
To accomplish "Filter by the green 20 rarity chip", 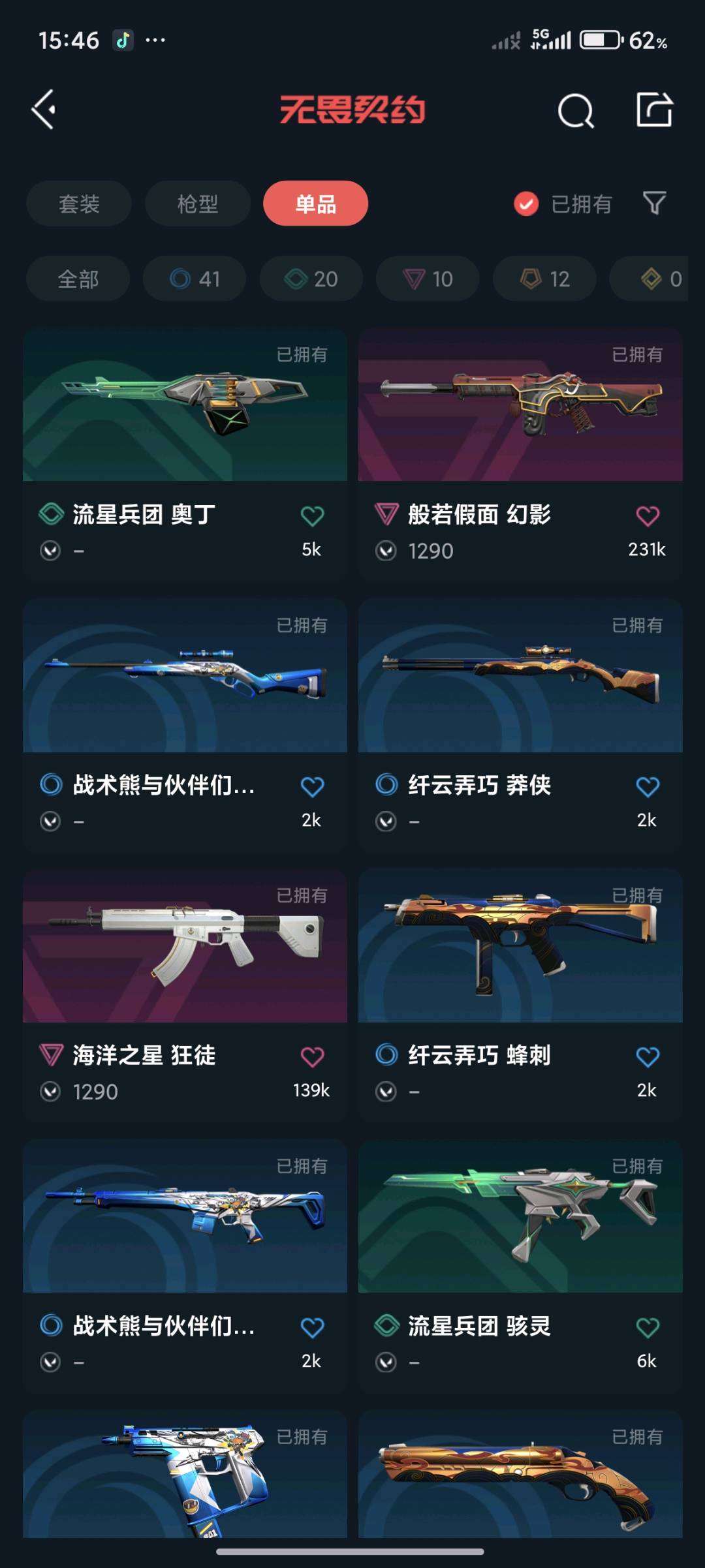I will coord(311,279).
